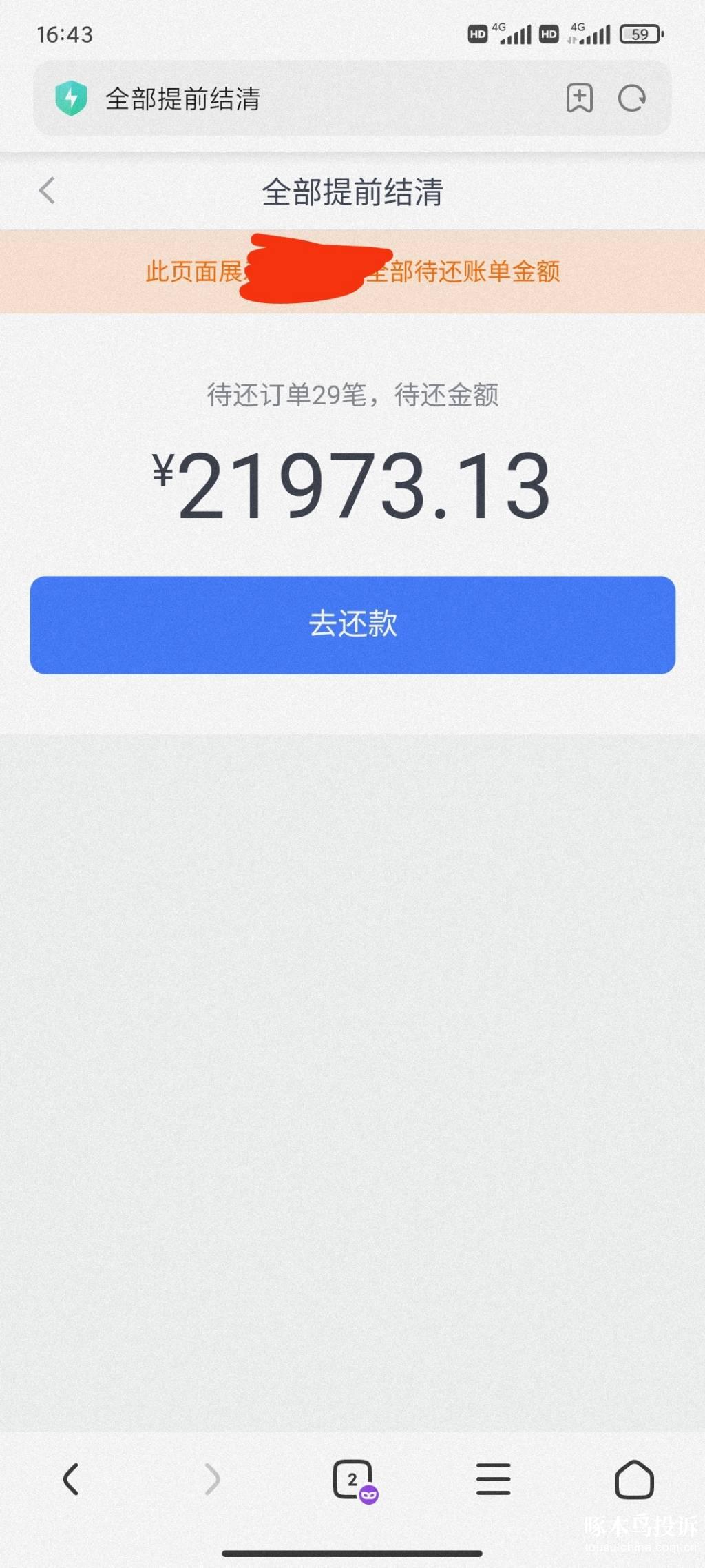Tap the 16:43 clock in the status bar

tap(66, 34)
